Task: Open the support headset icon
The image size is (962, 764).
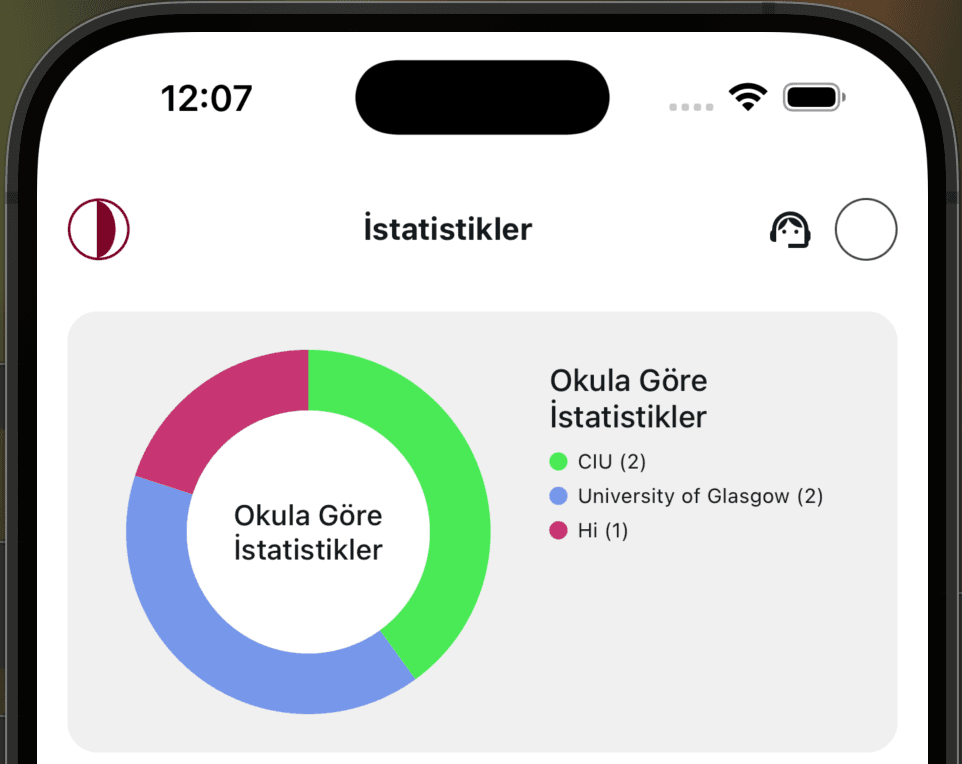Action: 789,230
